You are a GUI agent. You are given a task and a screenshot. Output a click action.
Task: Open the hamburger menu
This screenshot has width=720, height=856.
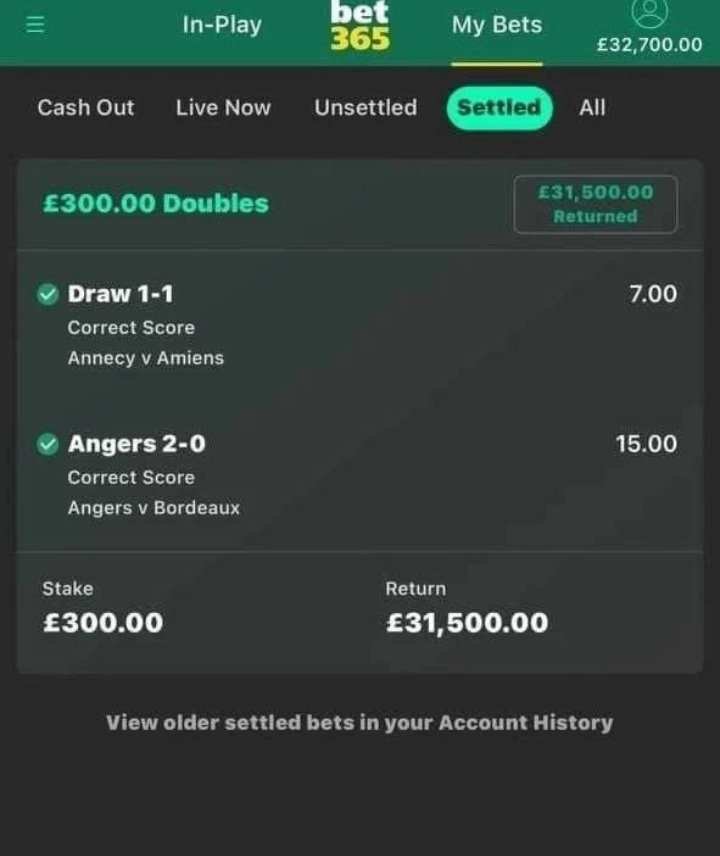(x=35, y=26)
